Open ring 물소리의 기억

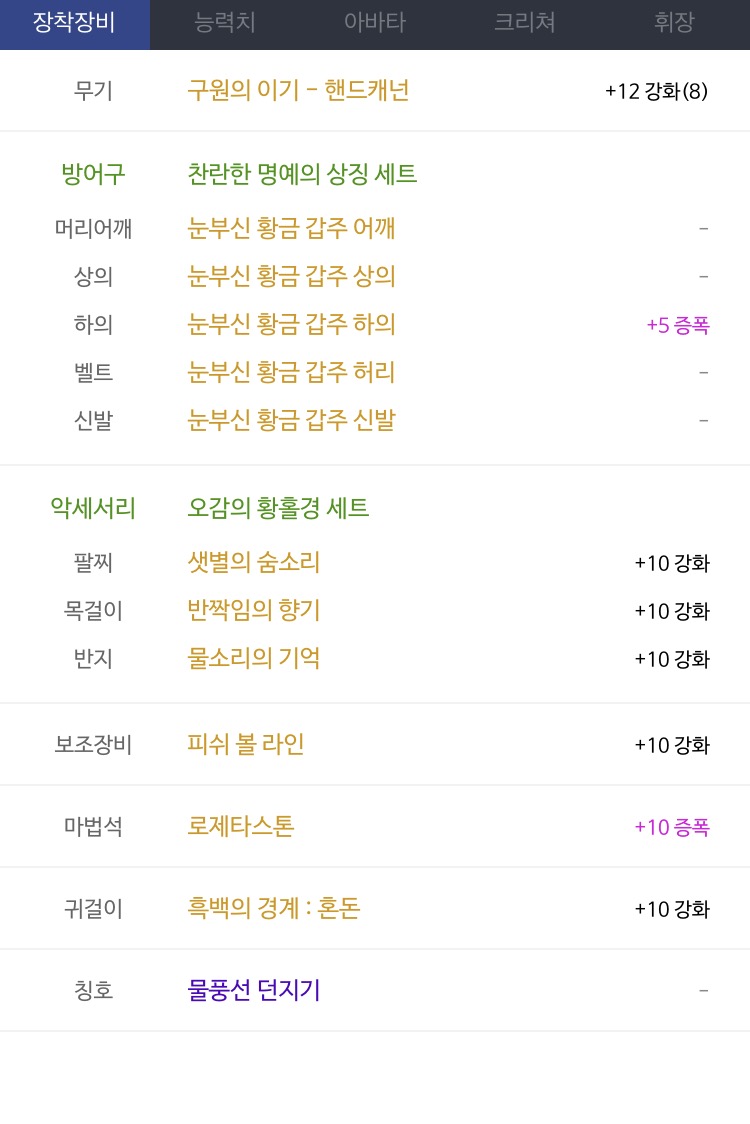(253, 658)
